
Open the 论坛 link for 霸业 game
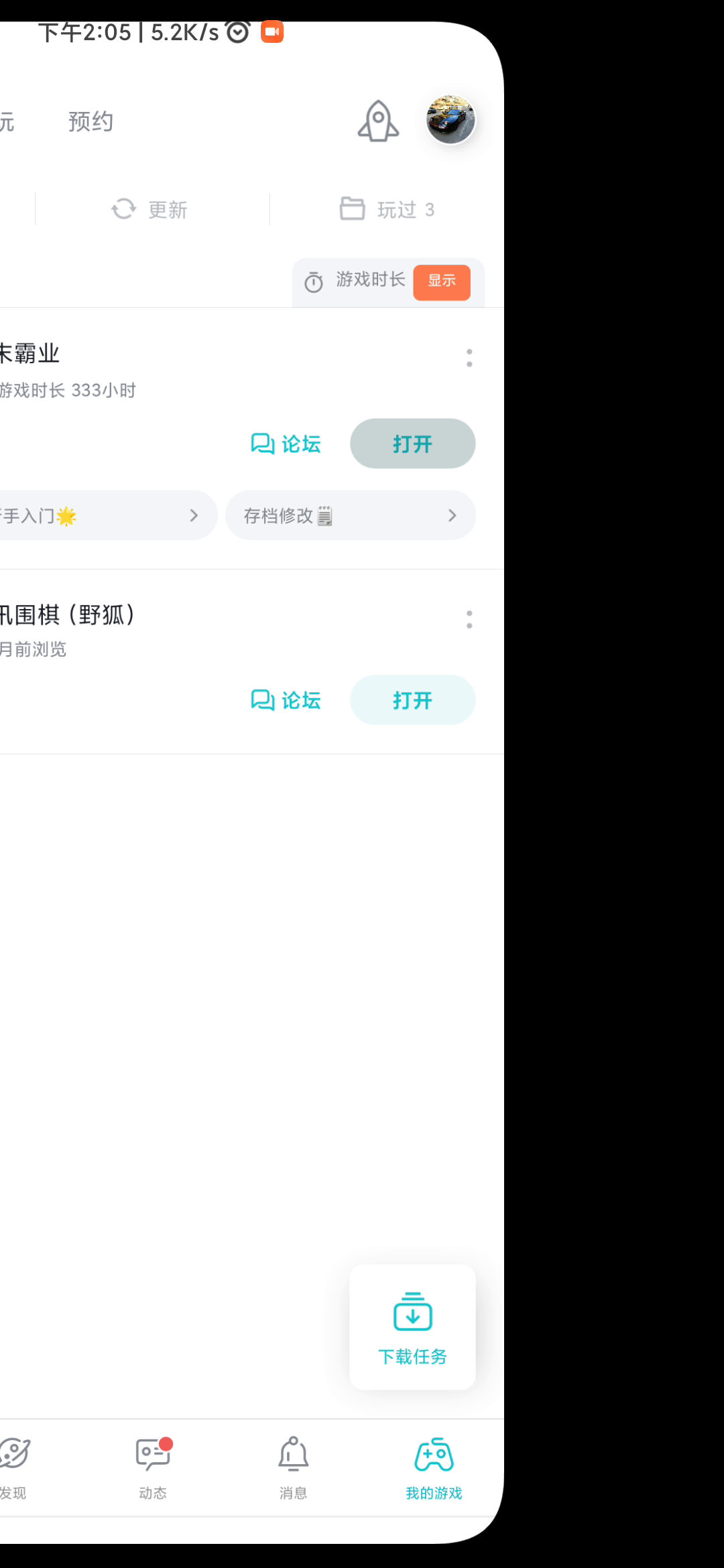(286, 444)
